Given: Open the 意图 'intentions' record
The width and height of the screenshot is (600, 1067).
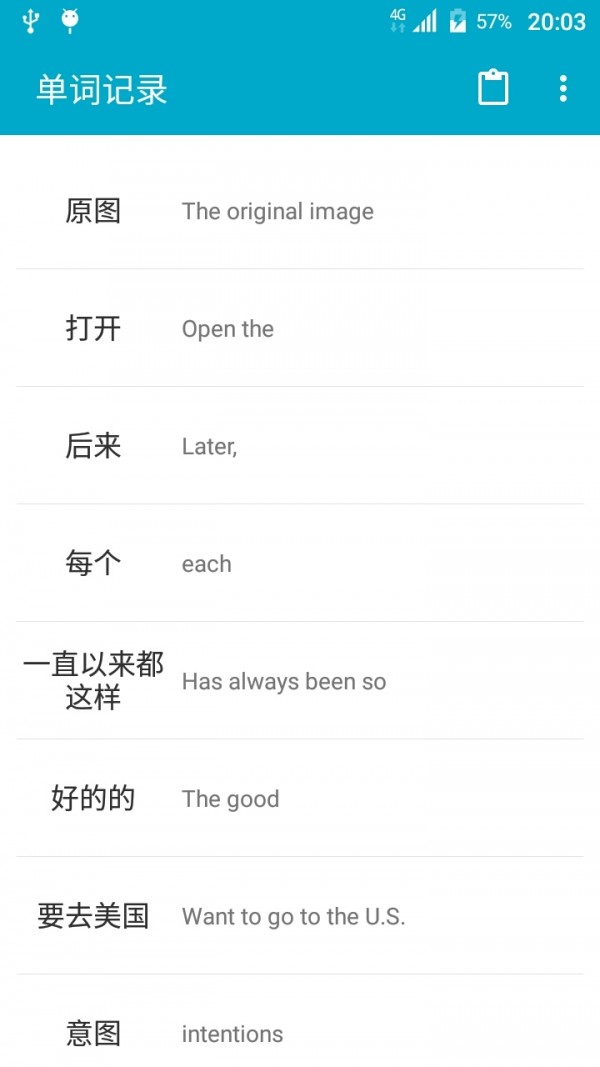Looking at the screenshot, I should click(x=300, y=1033).
